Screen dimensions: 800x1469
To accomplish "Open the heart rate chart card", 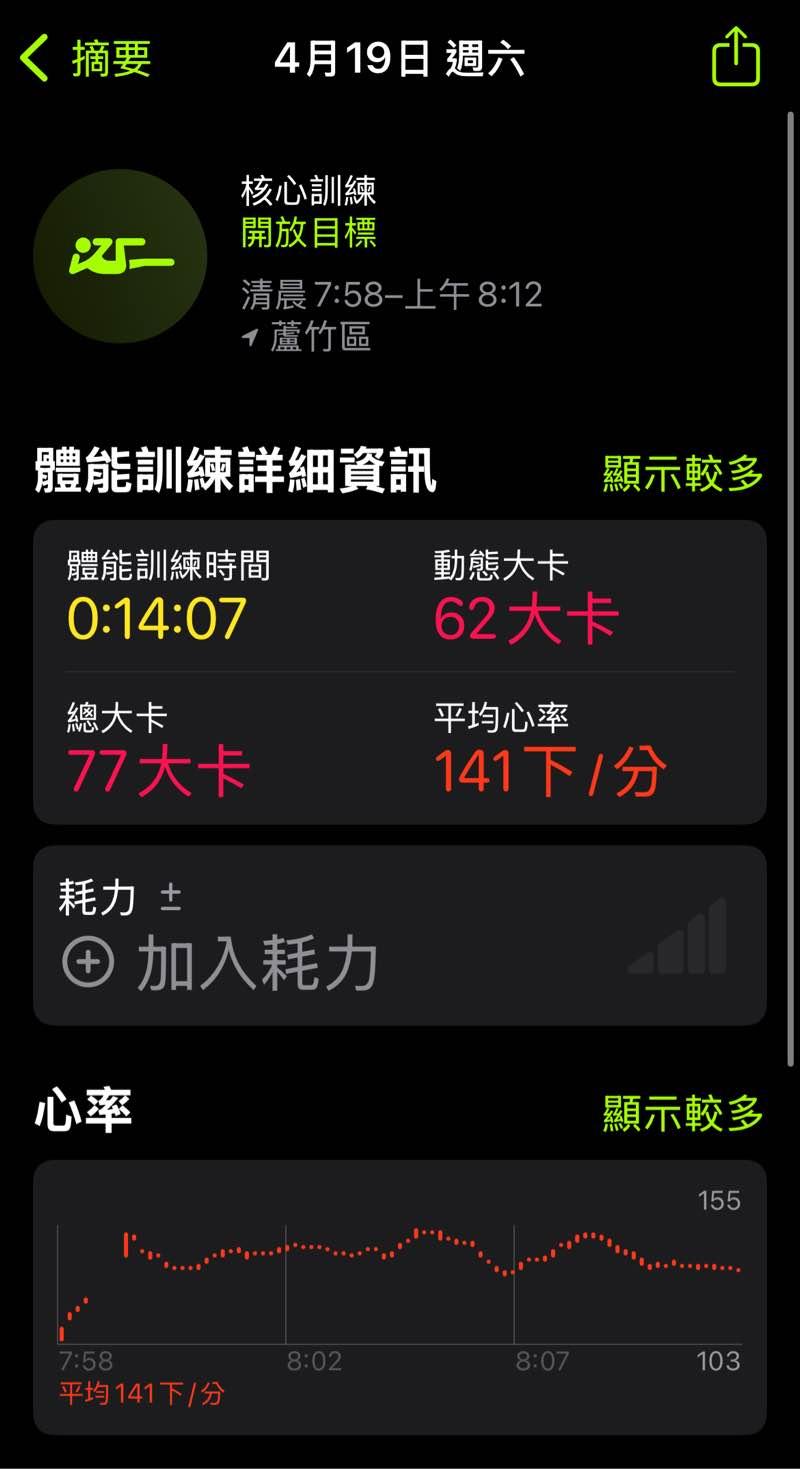I will 400,1296.
